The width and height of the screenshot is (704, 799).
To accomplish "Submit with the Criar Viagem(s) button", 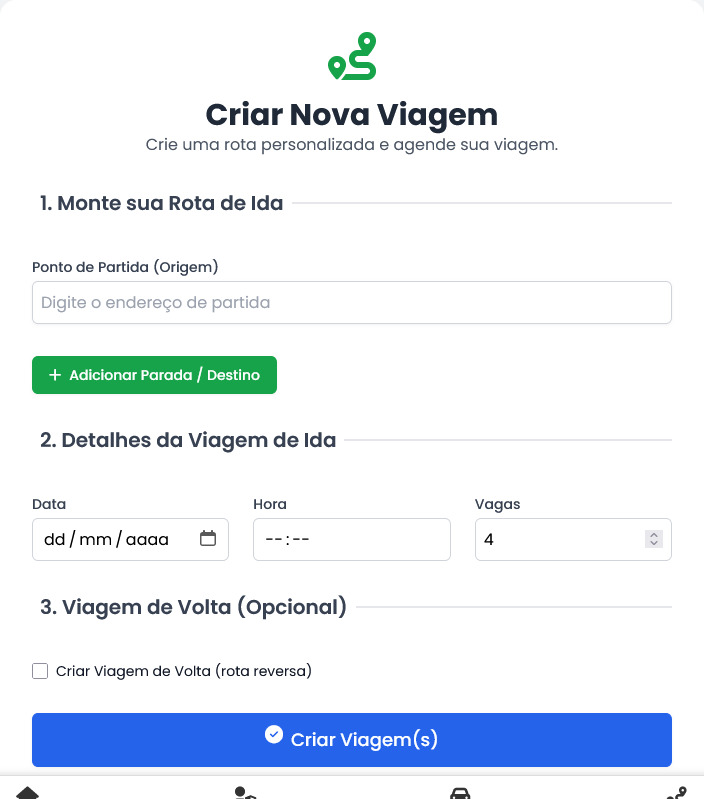I will tap(351, 740).
